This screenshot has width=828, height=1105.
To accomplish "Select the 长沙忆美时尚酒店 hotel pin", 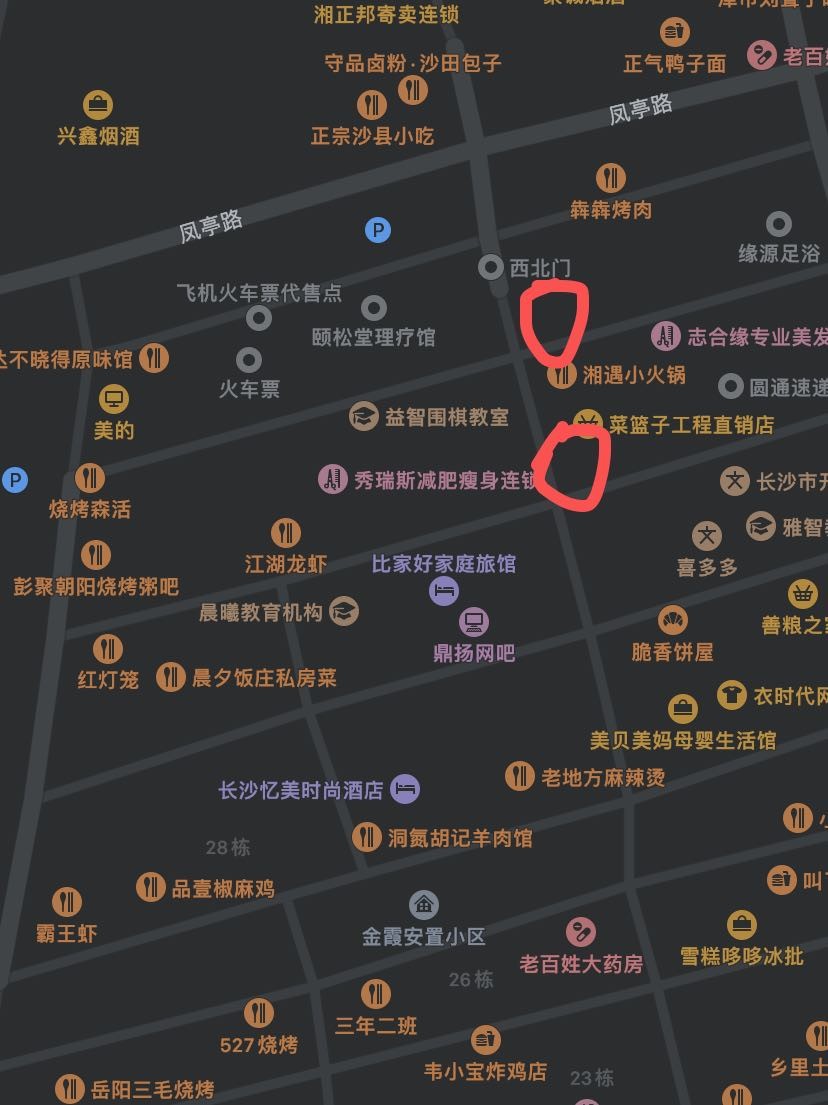I will click(404, 789).
